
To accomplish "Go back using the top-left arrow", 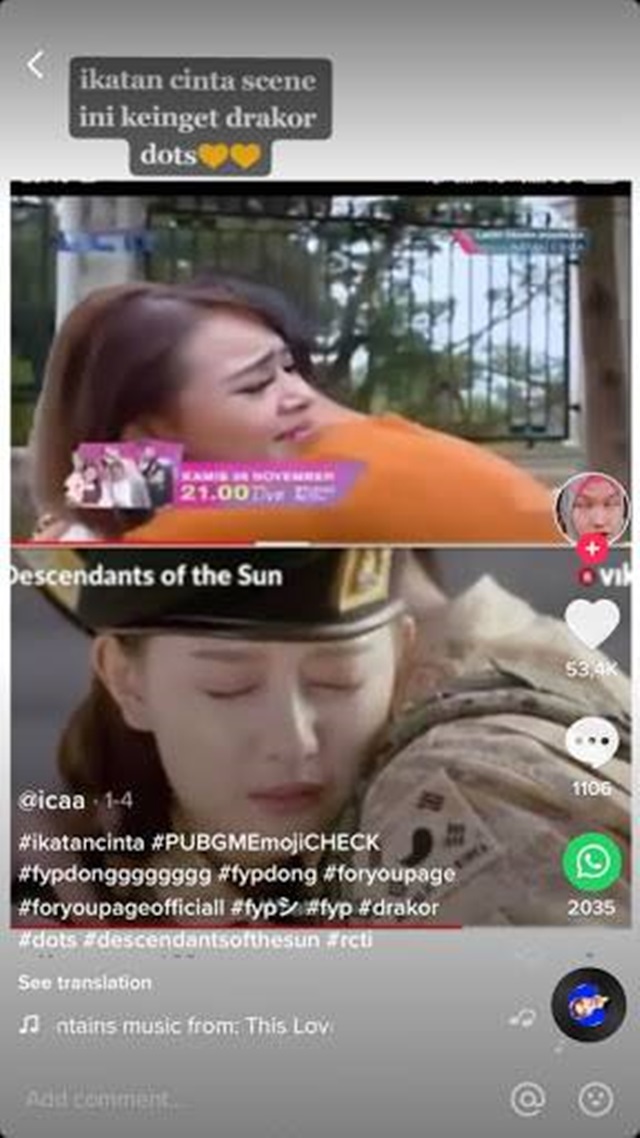I will pos(35,65).
